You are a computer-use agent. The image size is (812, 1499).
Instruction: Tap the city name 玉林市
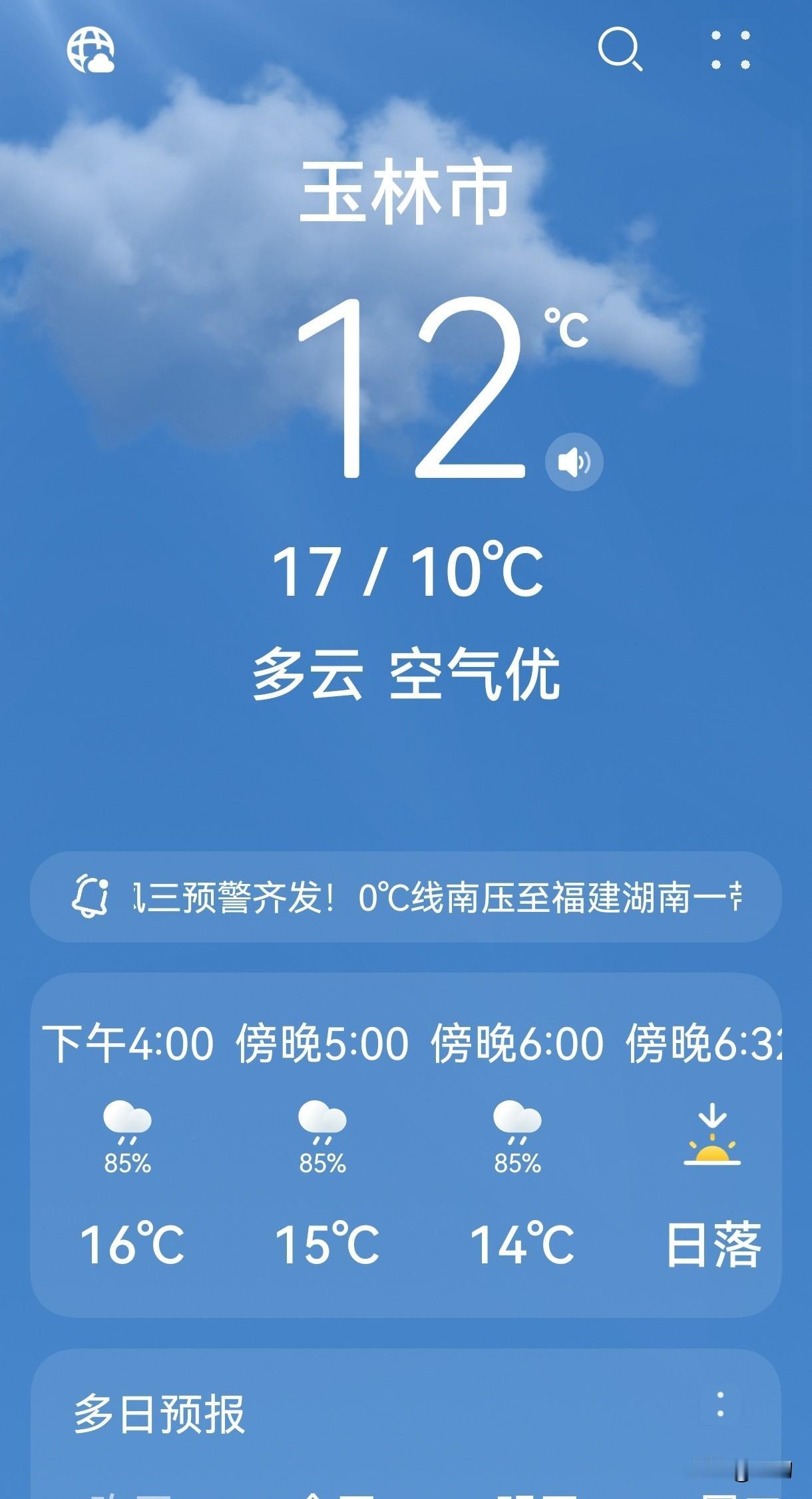click(x=406, y=192)
